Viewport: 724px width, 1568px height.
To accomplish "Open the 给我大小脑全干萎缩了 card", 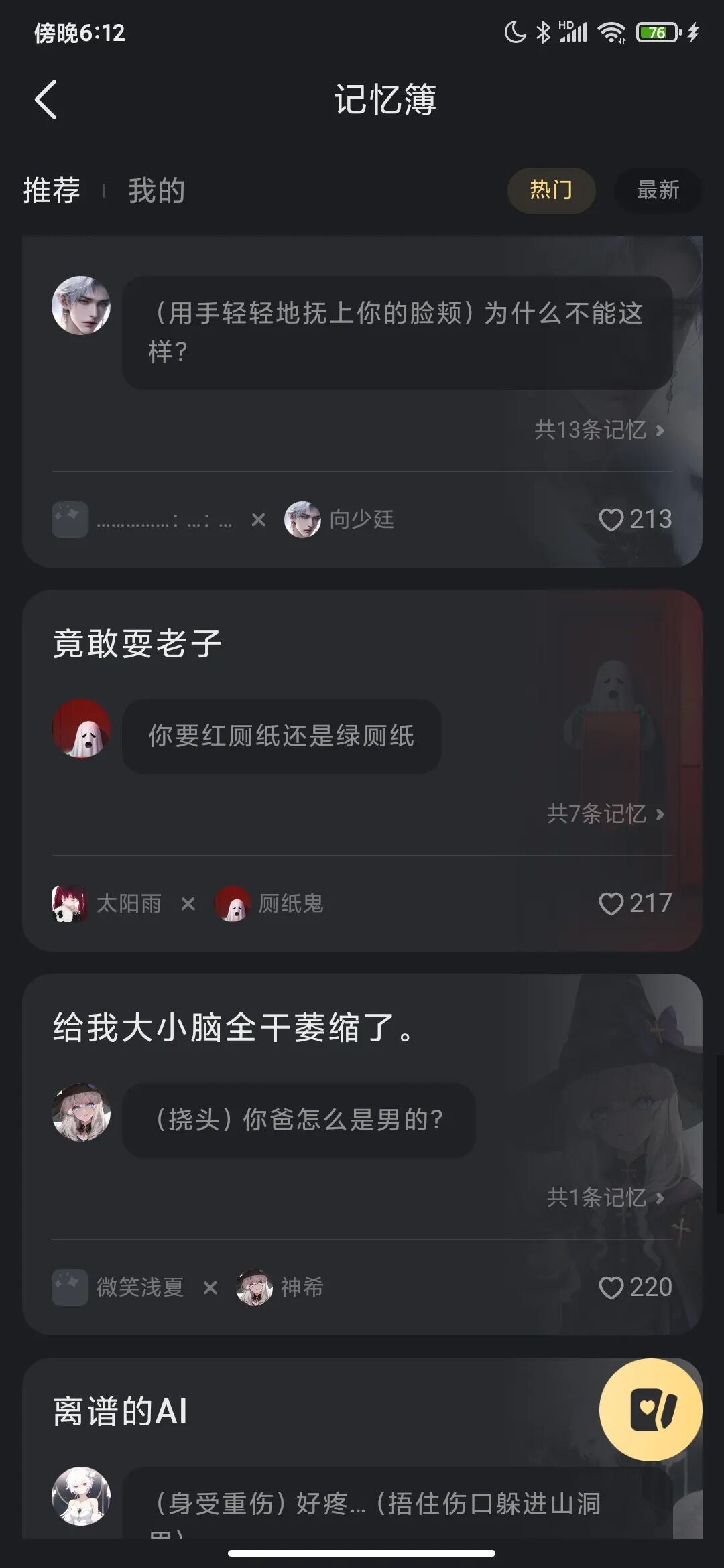I will [x=362, y=1155].
